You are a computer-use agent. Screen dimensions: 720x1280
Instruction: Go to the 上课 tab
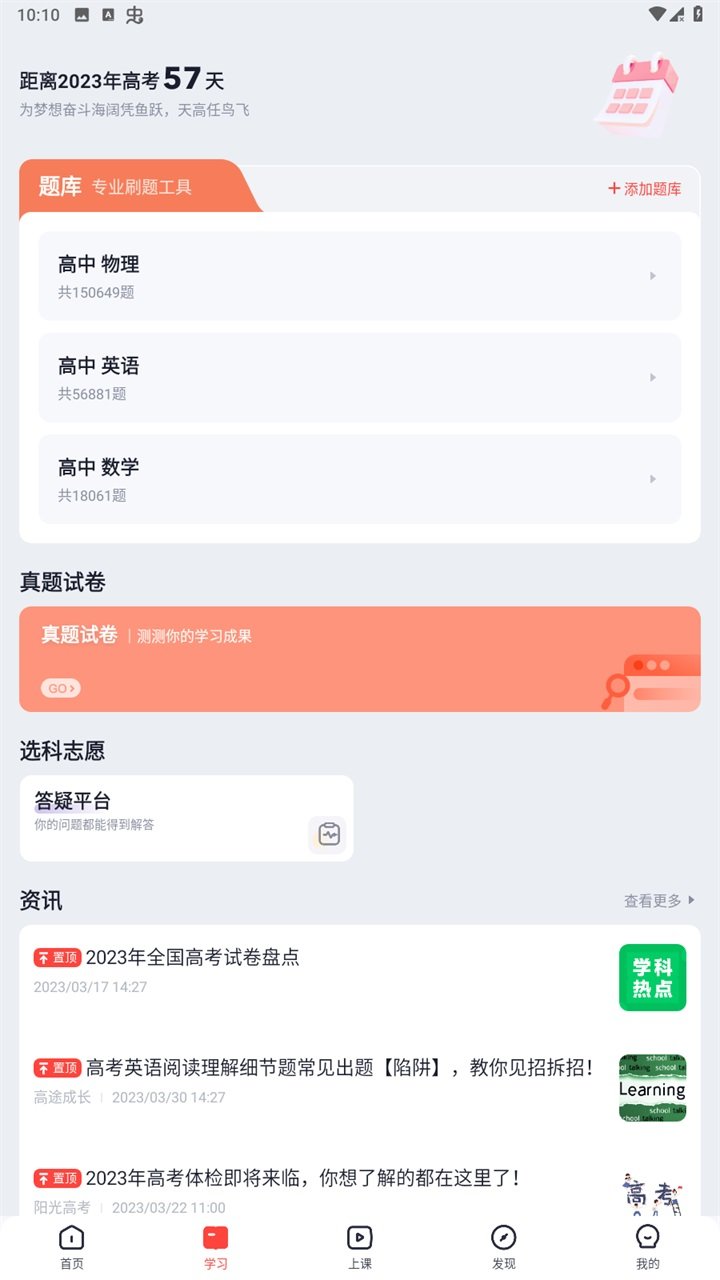click(360, 1247)
